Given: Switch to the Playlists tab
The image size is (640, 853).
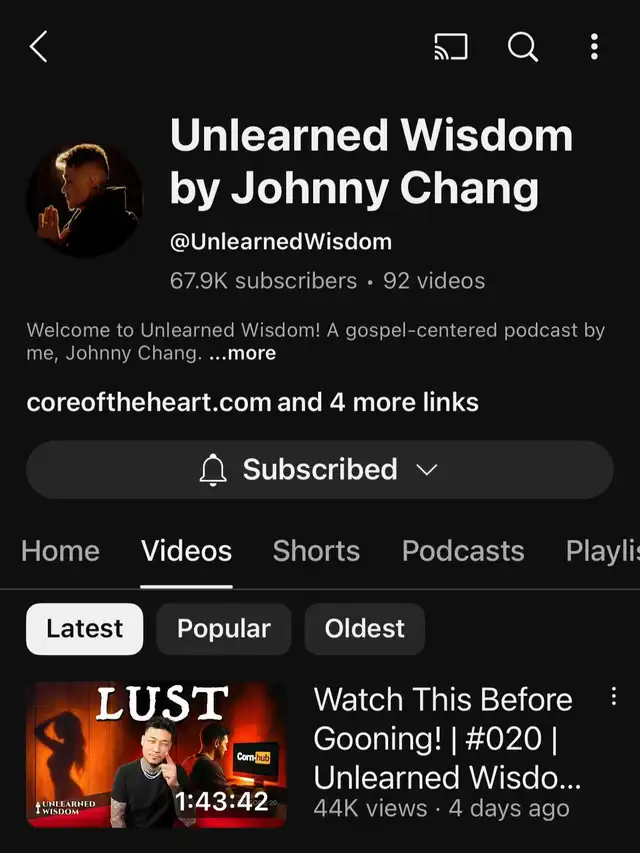Looking at the screenshot, I should [602, 551].
